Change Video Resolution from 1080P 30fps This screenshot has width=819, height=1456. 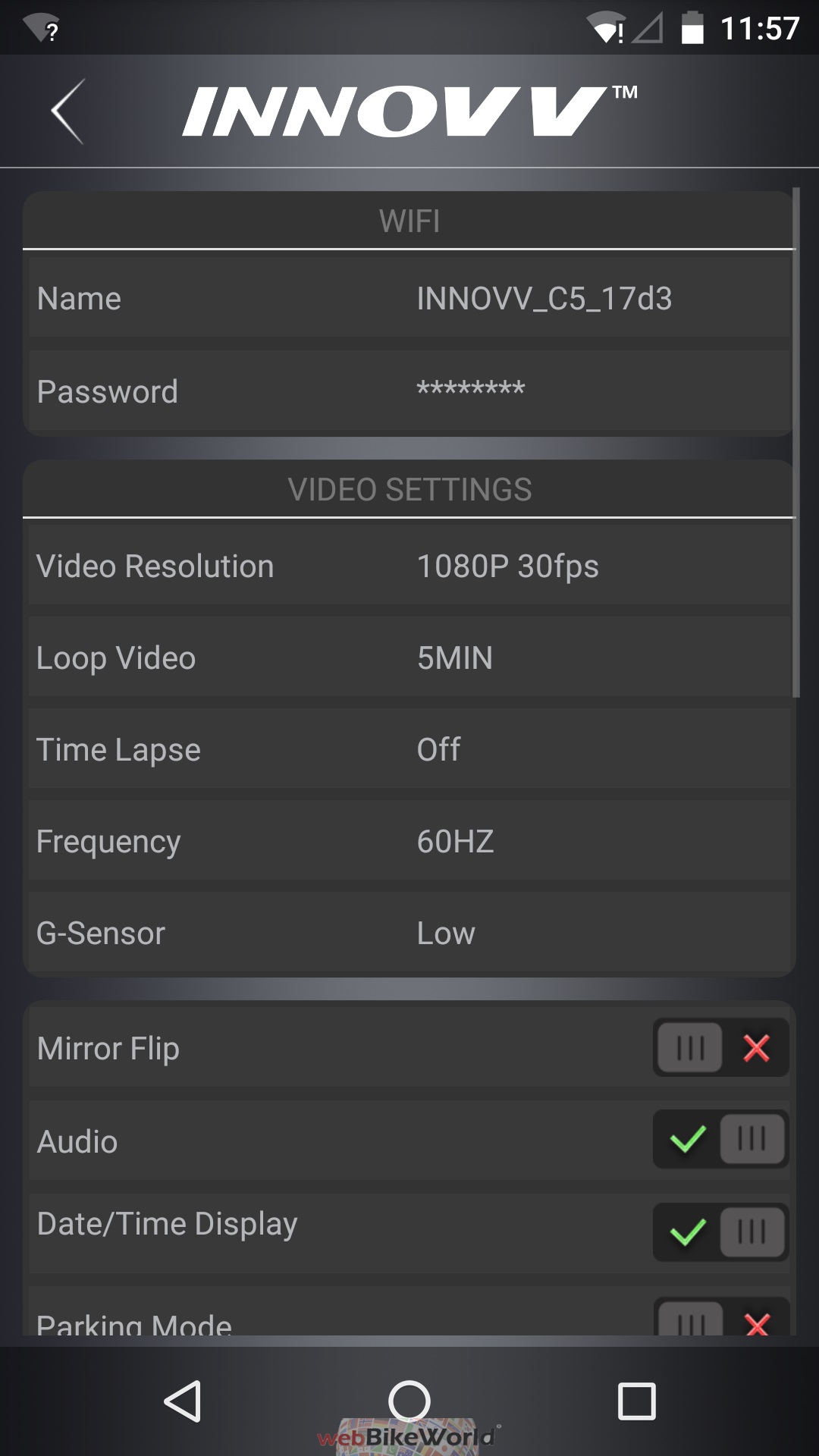[409, 566]
